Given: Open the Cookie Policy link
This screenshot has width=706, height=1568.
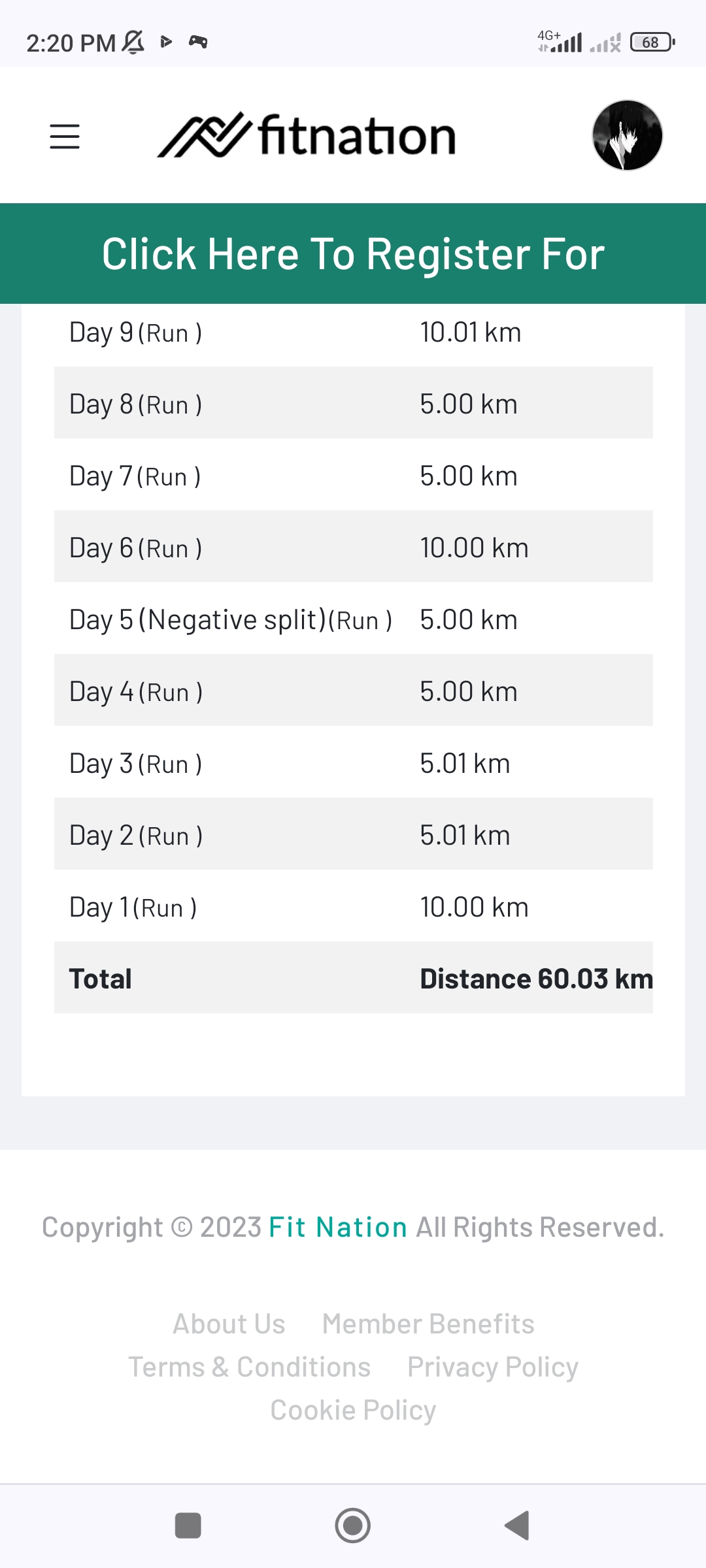Looking at the screenshot, I should (x=353, y=1410).
